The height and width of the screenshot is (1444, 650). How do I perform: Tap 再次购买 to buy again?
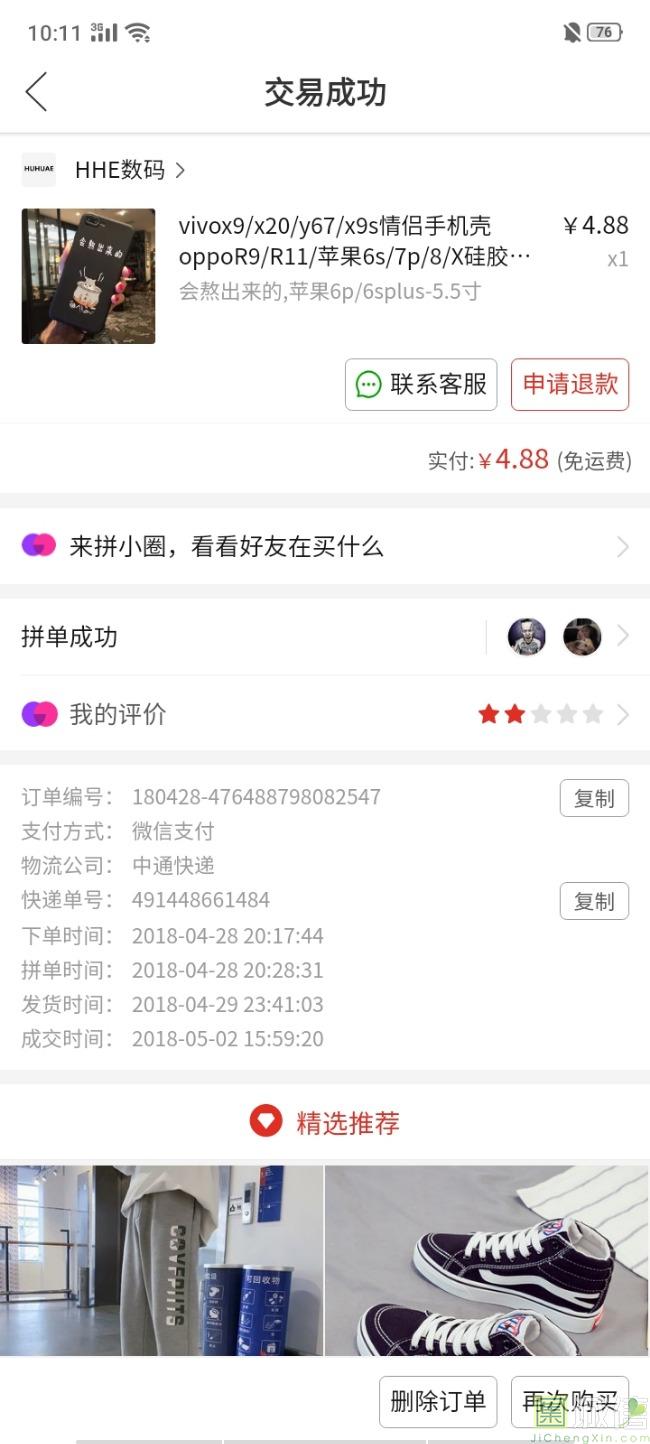570,1402
